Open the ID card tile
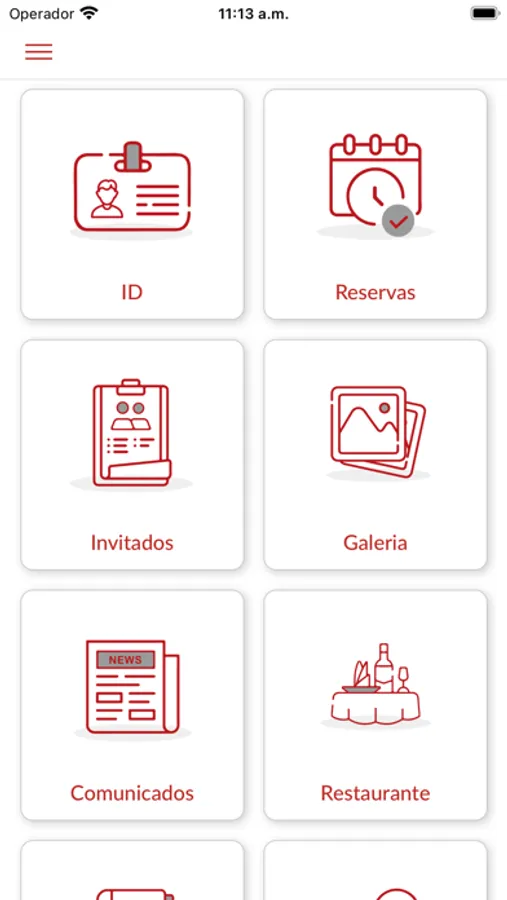This screenshot has width=507, height=900. [132, 204]
